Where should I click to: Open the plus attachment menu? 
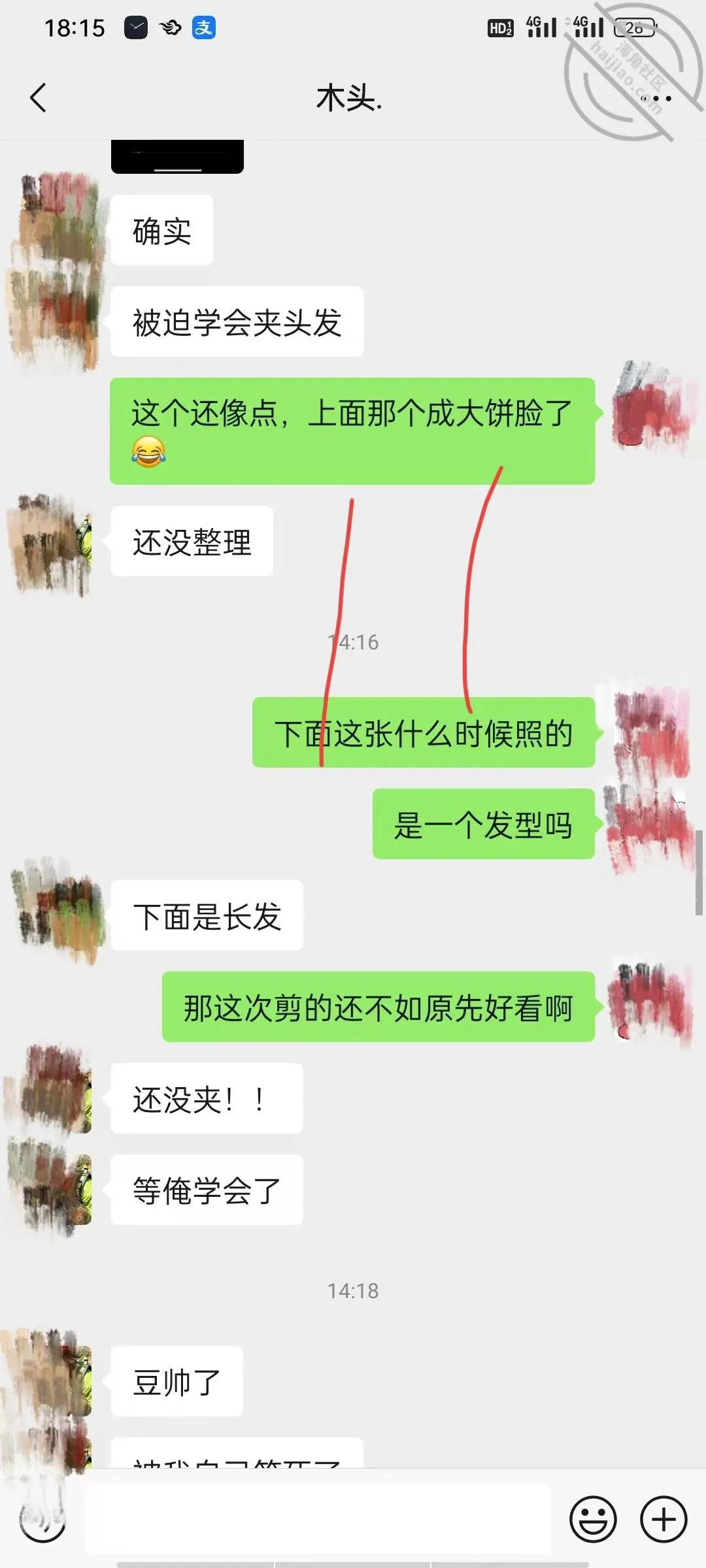664,1519
